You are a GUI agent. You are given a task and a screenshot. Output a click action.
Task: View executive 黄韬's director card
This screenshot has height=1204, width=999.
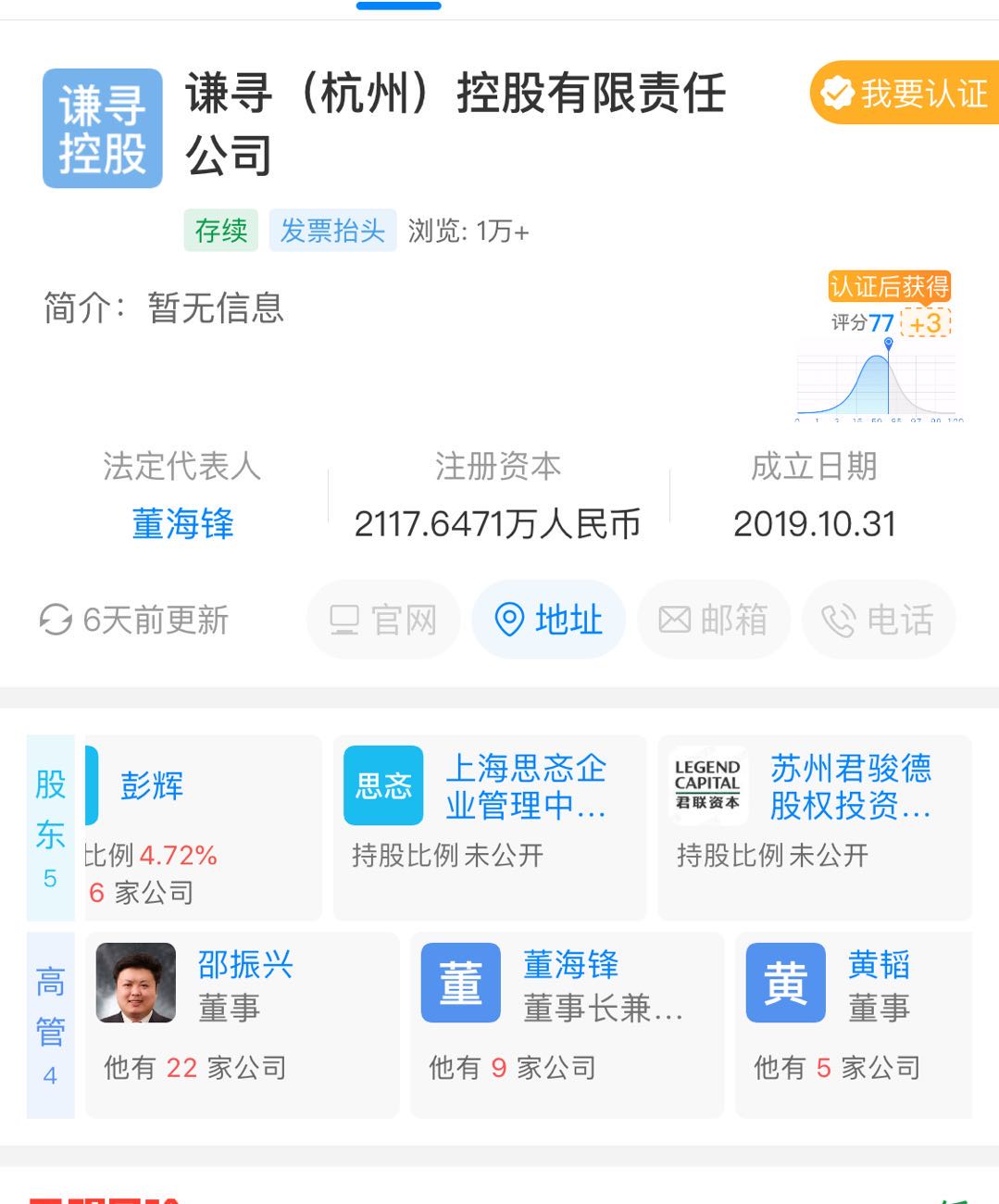pyautogui.click(x=853, y=1023)
